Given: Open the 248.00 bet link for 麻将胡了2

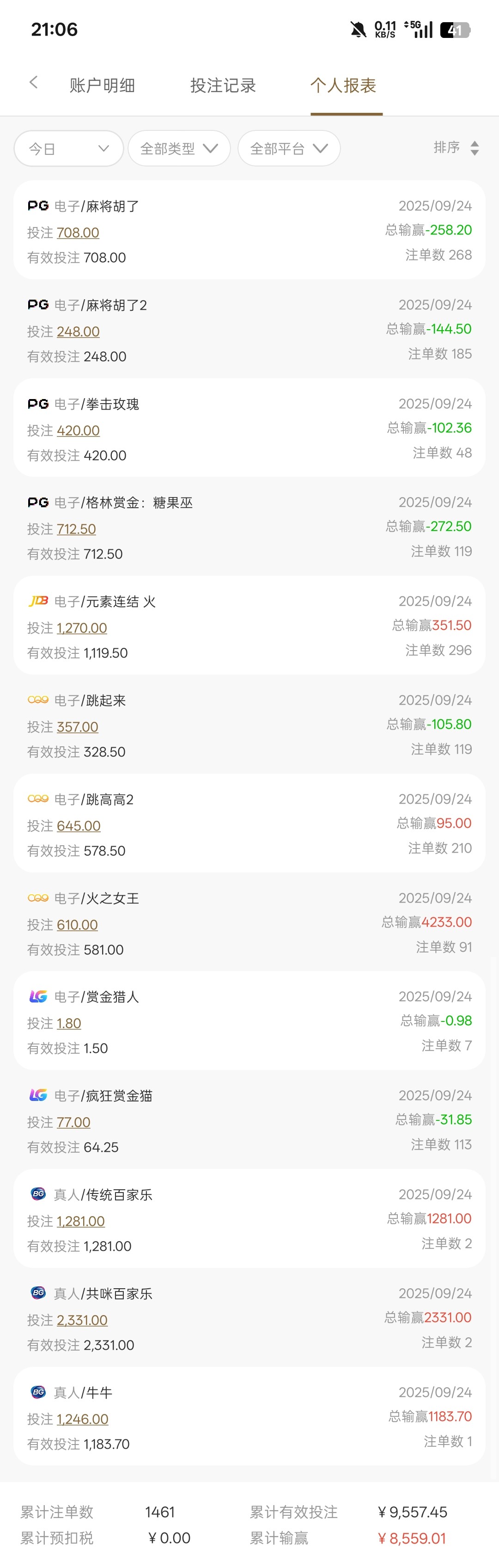Looking at the screenshot, I should (x=78, y=332).
